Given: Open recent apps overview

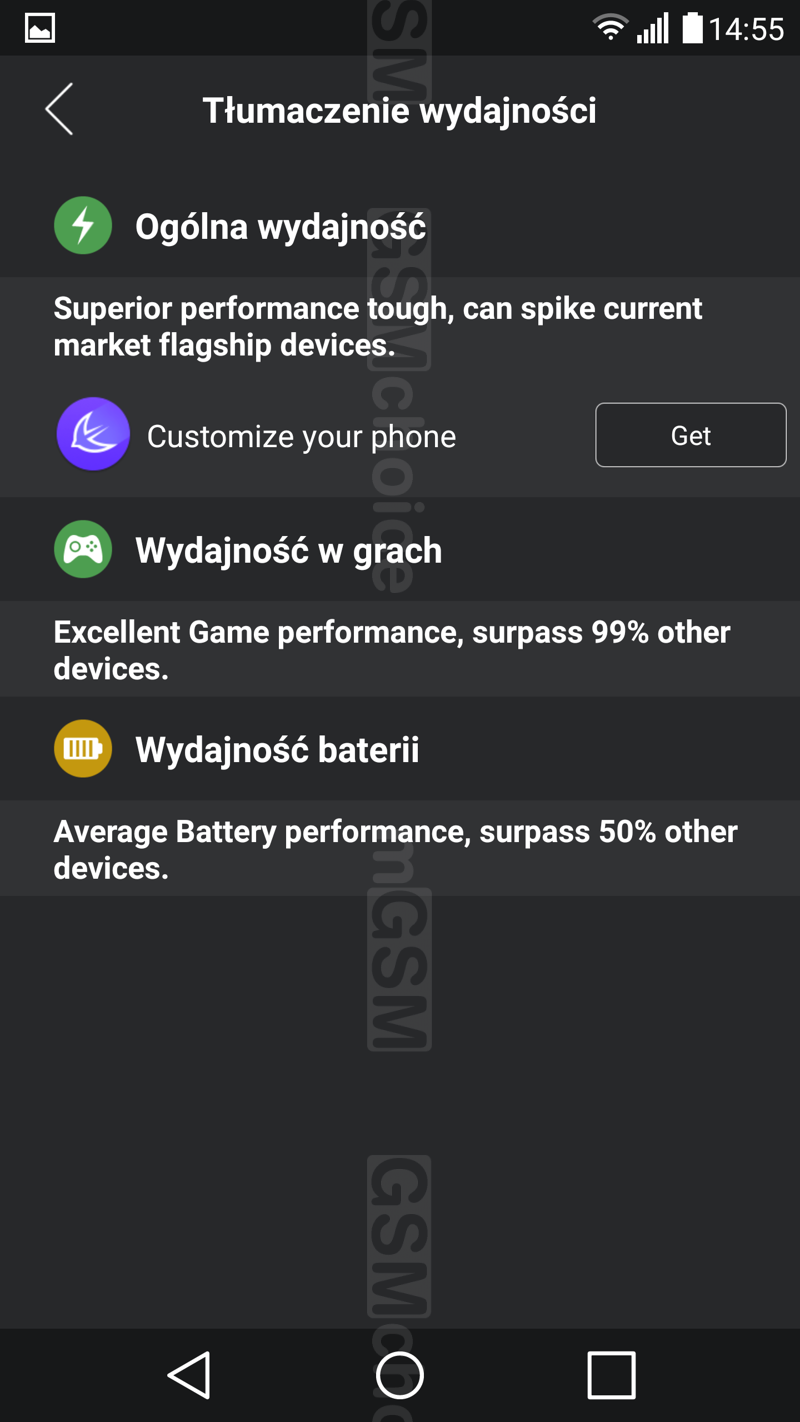Looking at the screenshot, I should tap(611, 1375).
